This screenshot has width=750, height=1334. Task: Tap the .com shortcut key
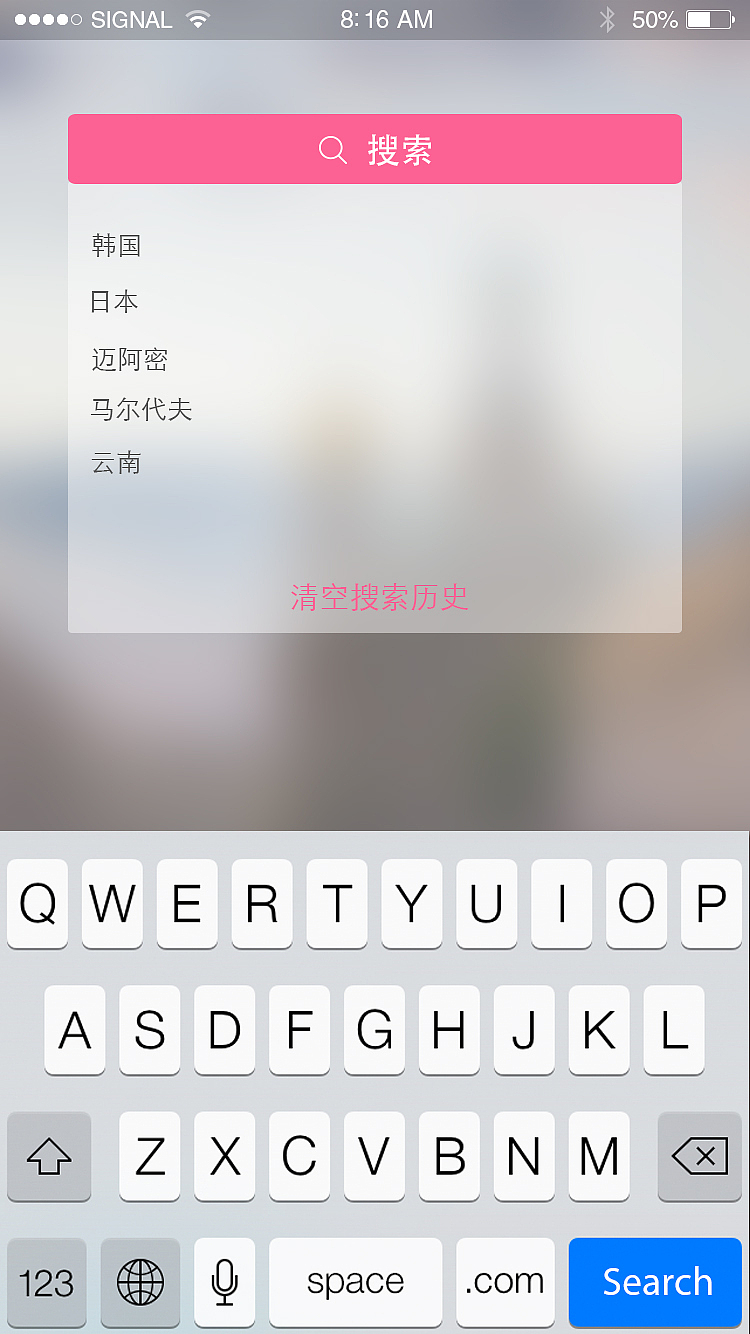tap(505, 1282)
